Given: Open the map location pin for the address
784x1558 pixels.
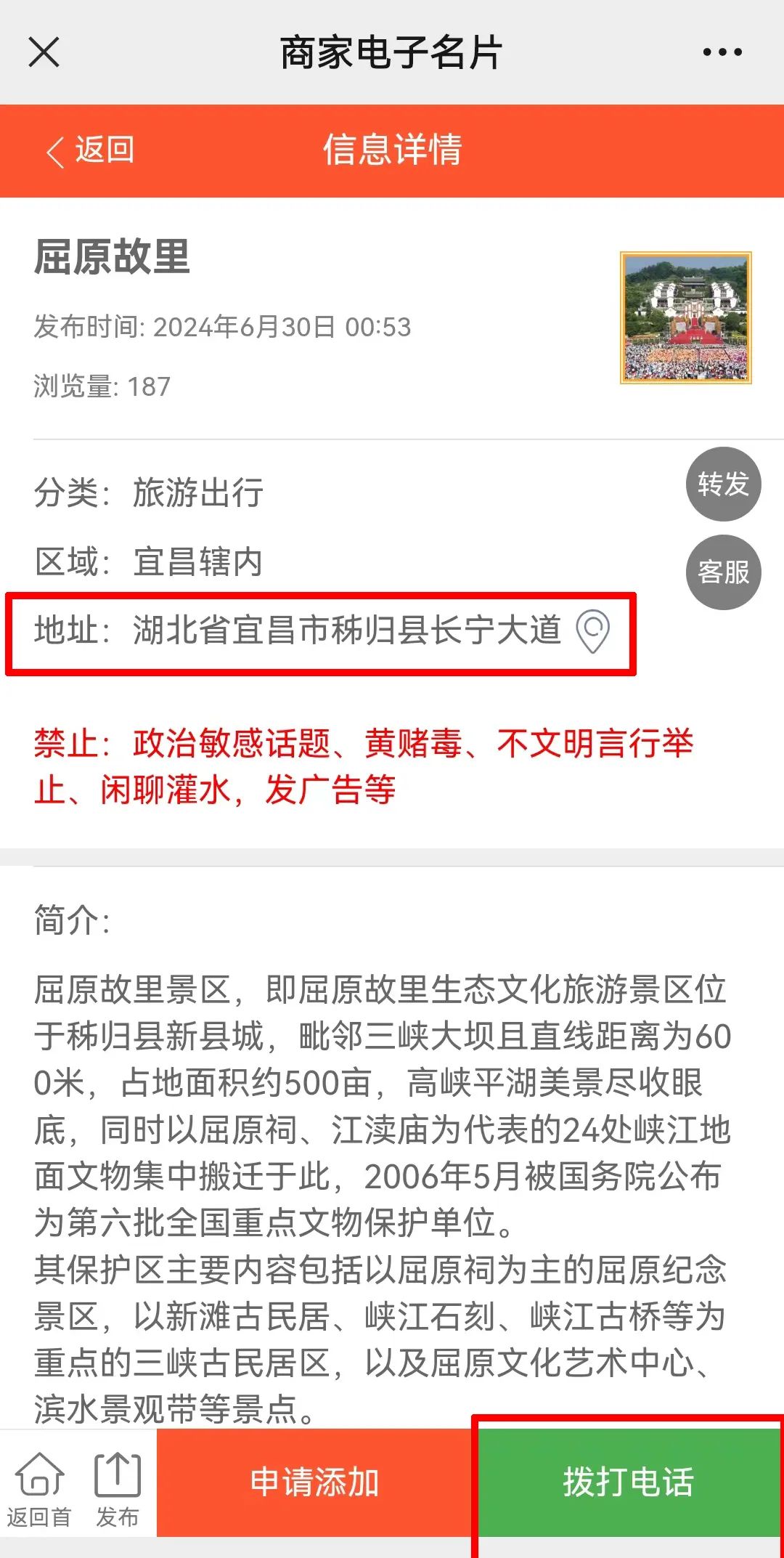Looking at the screenshot, I should (592, 630).
